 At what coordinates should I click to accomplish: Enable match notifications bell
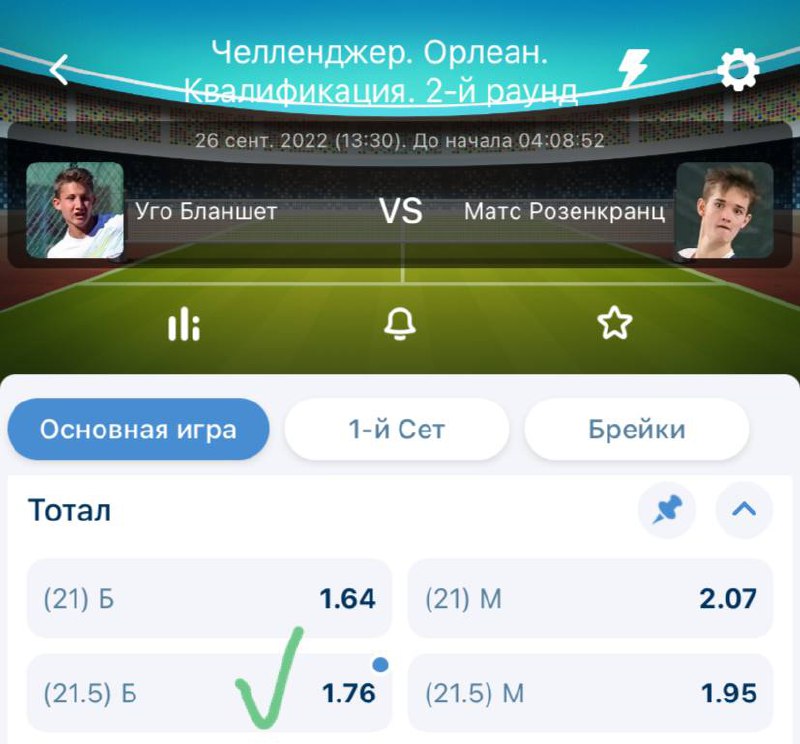(x=400, y=322)
